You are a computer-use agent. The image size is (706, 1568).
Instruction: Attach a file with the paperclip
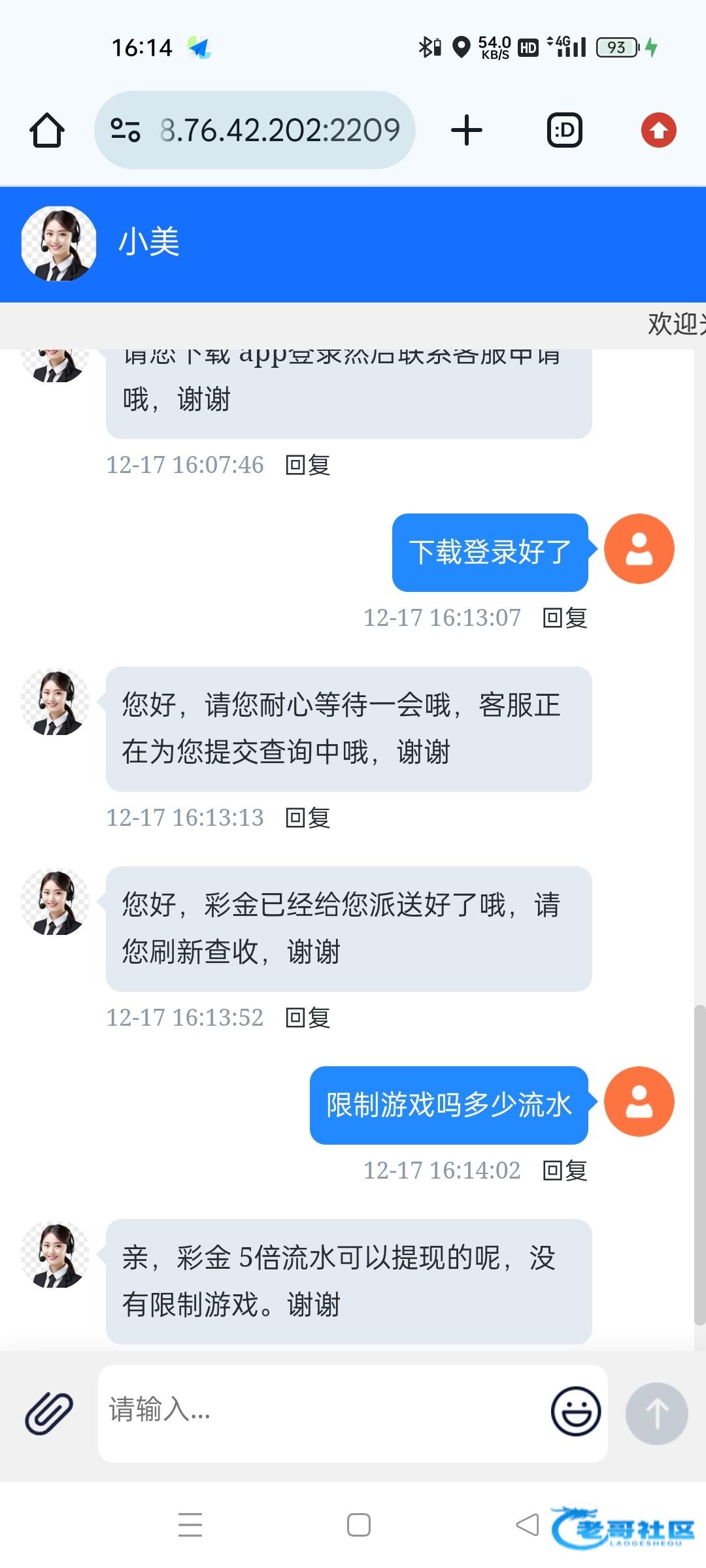(x=49, y=1413)
